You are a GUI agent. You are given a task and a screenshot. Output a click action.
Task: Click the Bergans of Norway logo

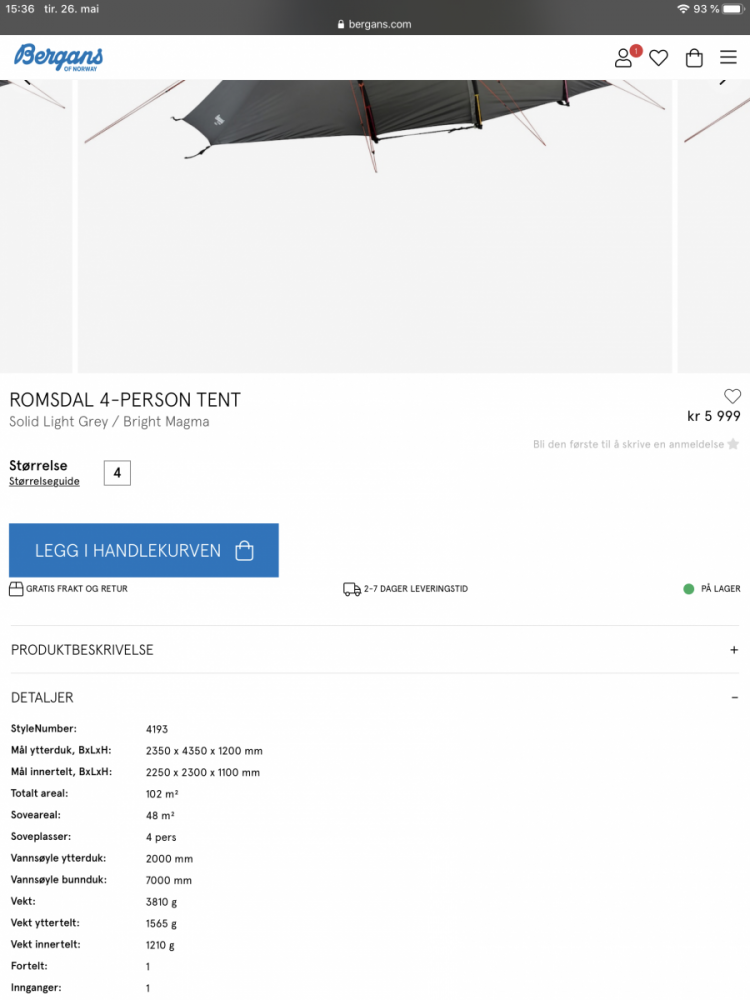57,57
